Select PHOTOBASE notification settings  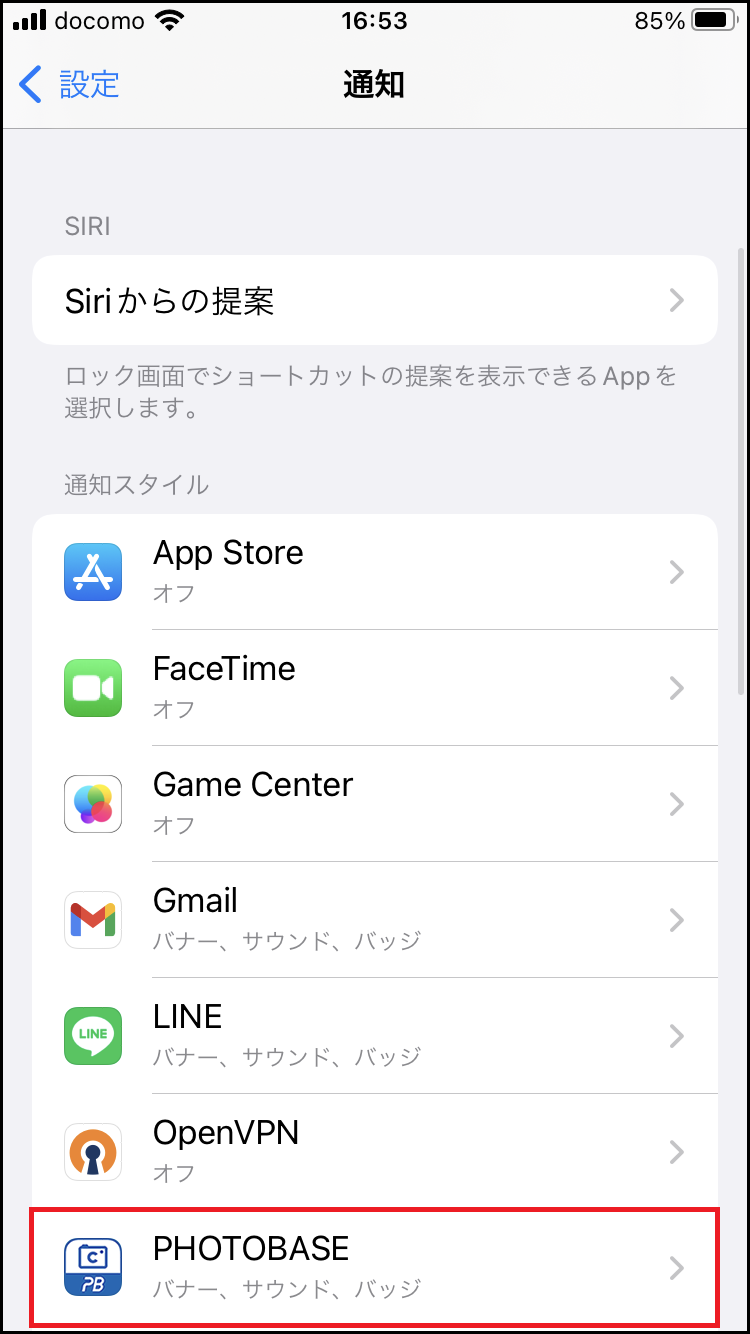point(374,1267)
